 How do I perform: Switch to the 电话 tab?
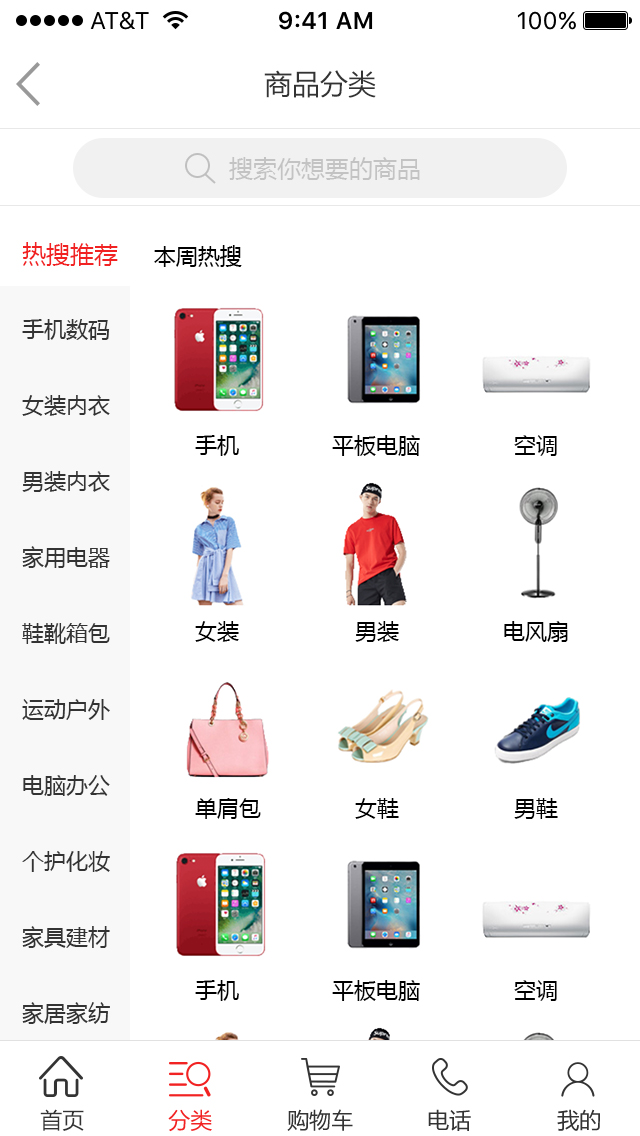pyautogui.click(x=449, y=1093)
